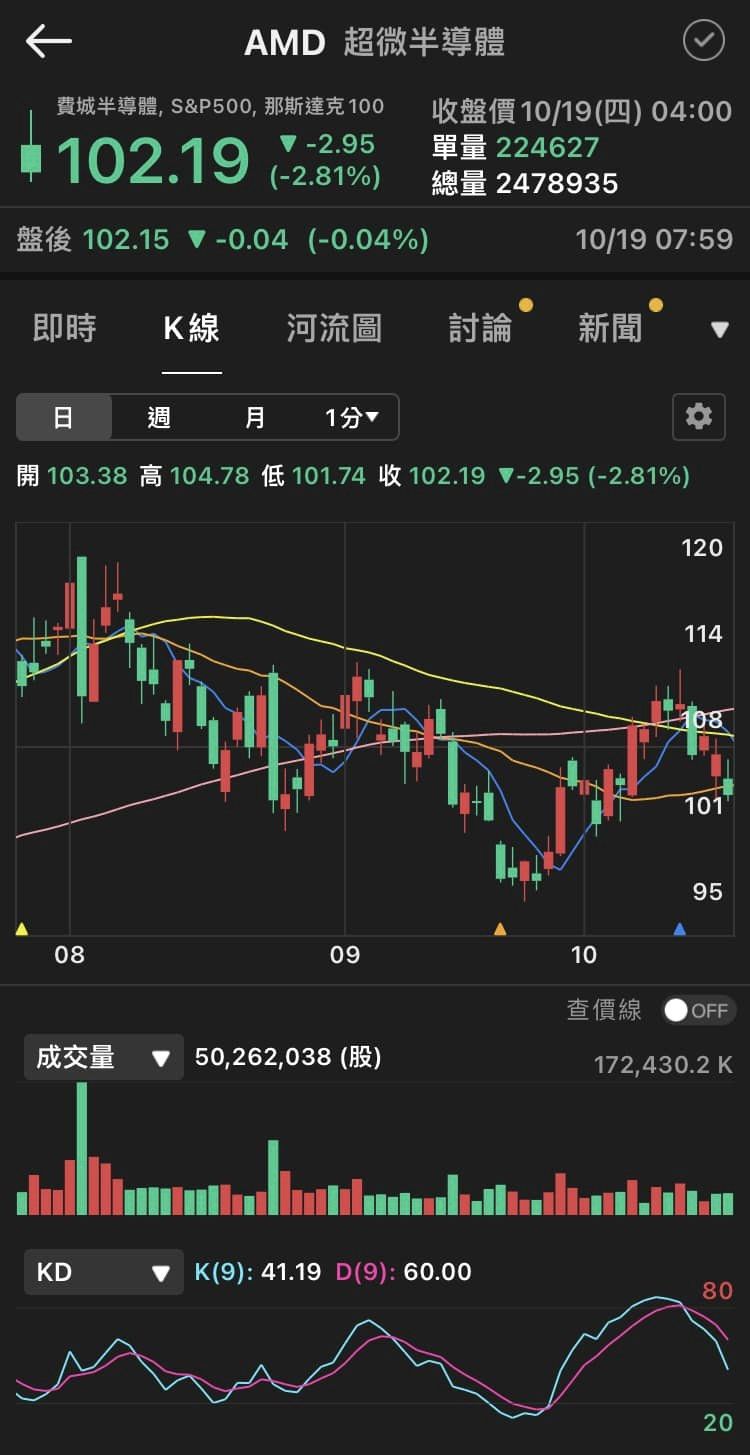Change the KD indicator dropdown

click(x=104, y=1272)
